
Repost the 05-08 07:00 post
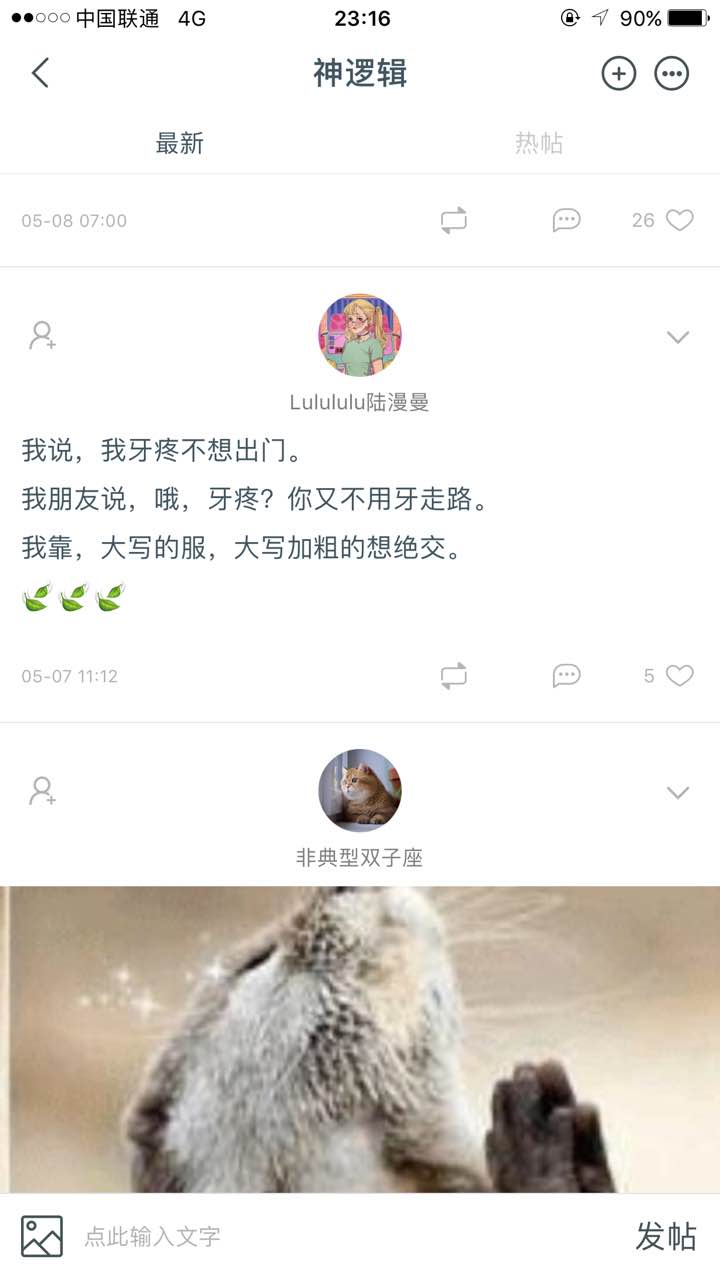(x=454, y=220)
